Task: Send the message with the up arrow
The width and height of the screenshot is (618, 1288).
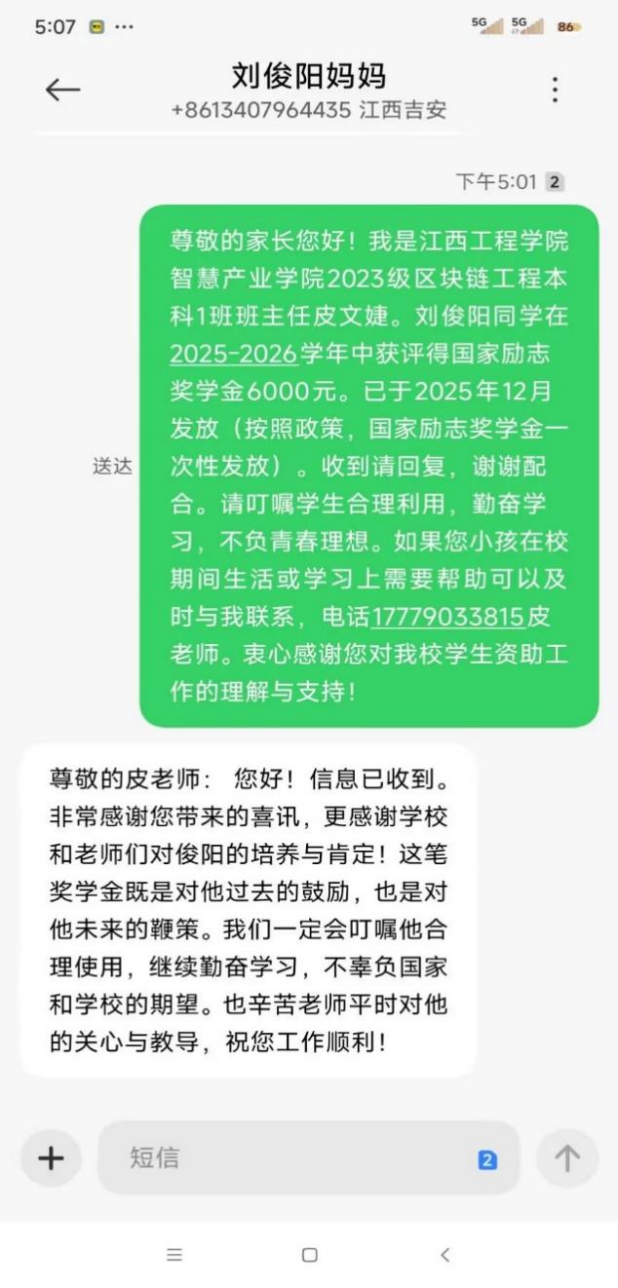Action: click(x=567, y=1158)
